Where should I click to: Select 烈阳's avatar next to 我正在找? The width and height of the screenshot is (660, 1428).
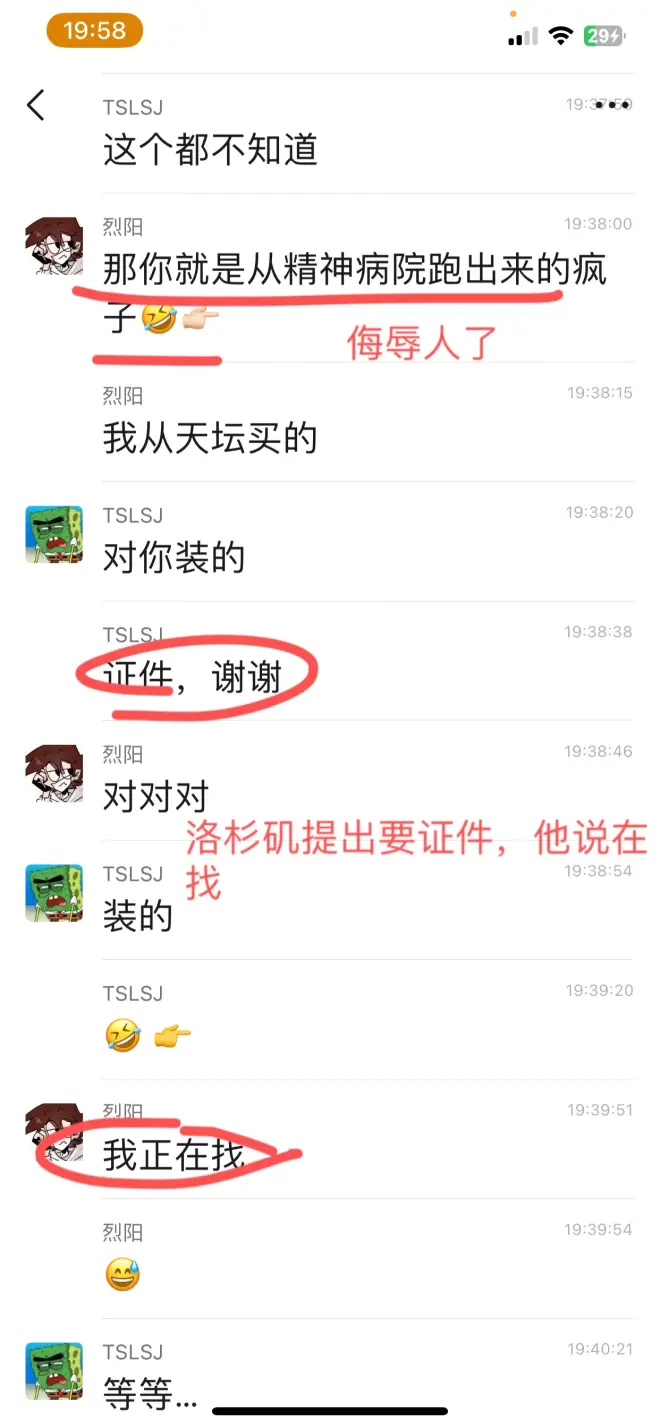pos(54,1131)
